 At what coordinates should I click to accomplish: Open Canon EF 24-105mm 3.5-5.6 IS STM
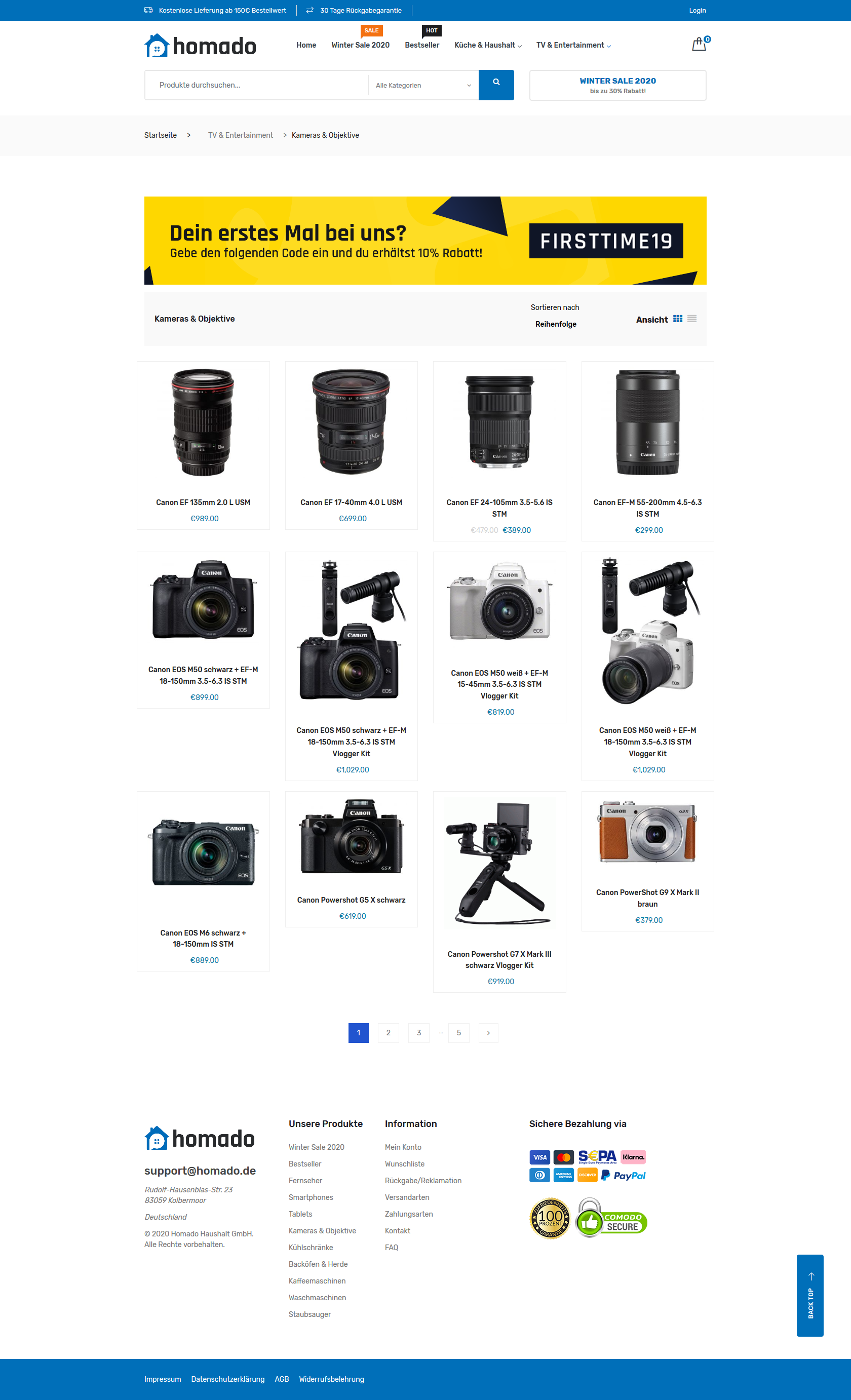click(x=499, y=508)
